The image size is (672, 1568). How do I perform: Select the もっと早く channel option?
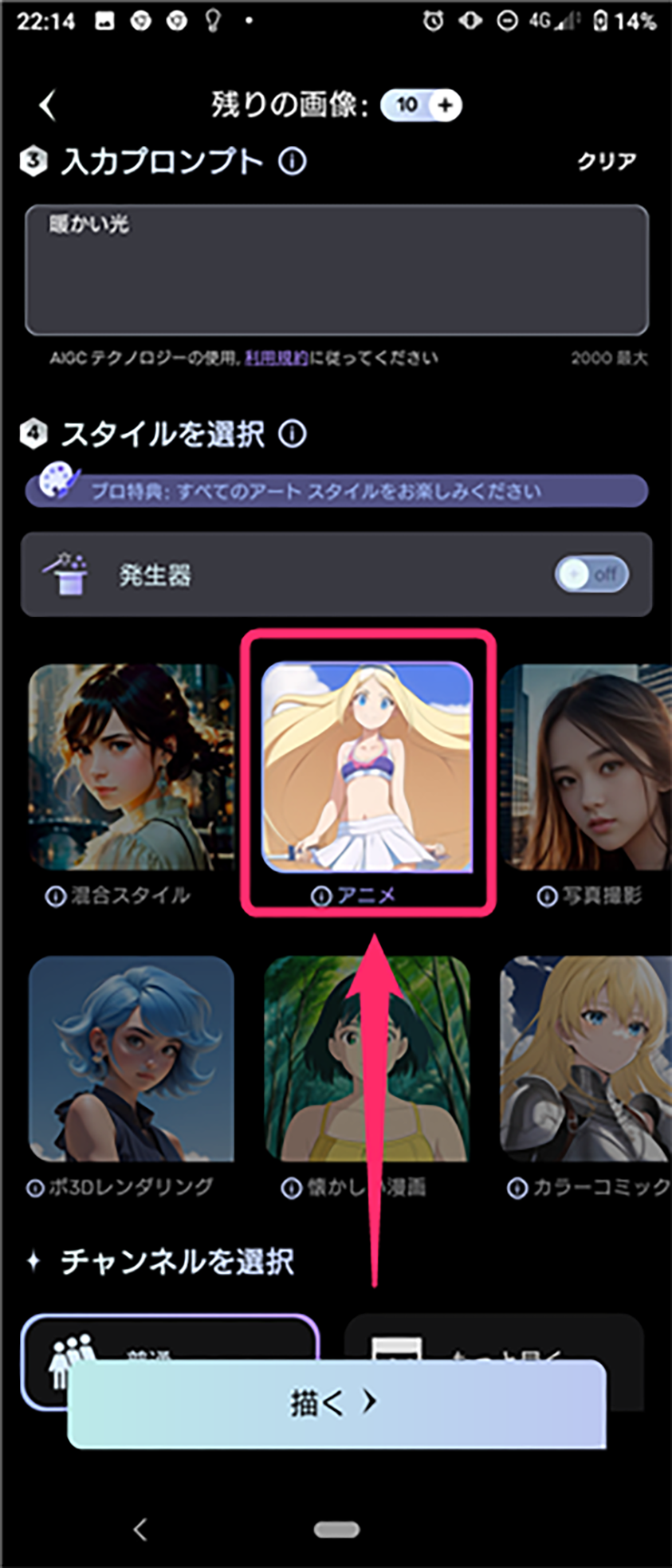[x=494, y=1338]
